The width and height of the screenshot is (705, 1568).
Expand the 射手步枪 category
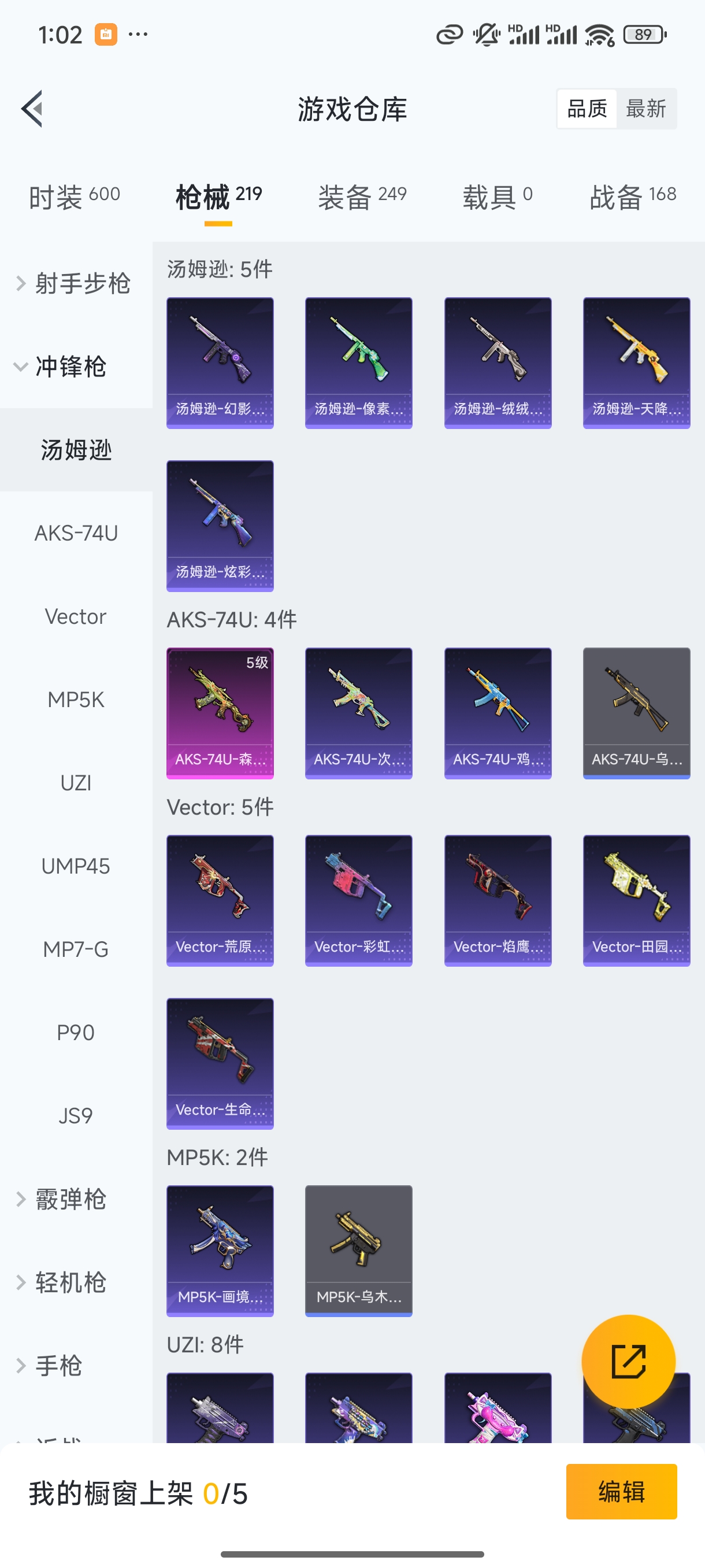pyautogui.click(x=74, y=284)
